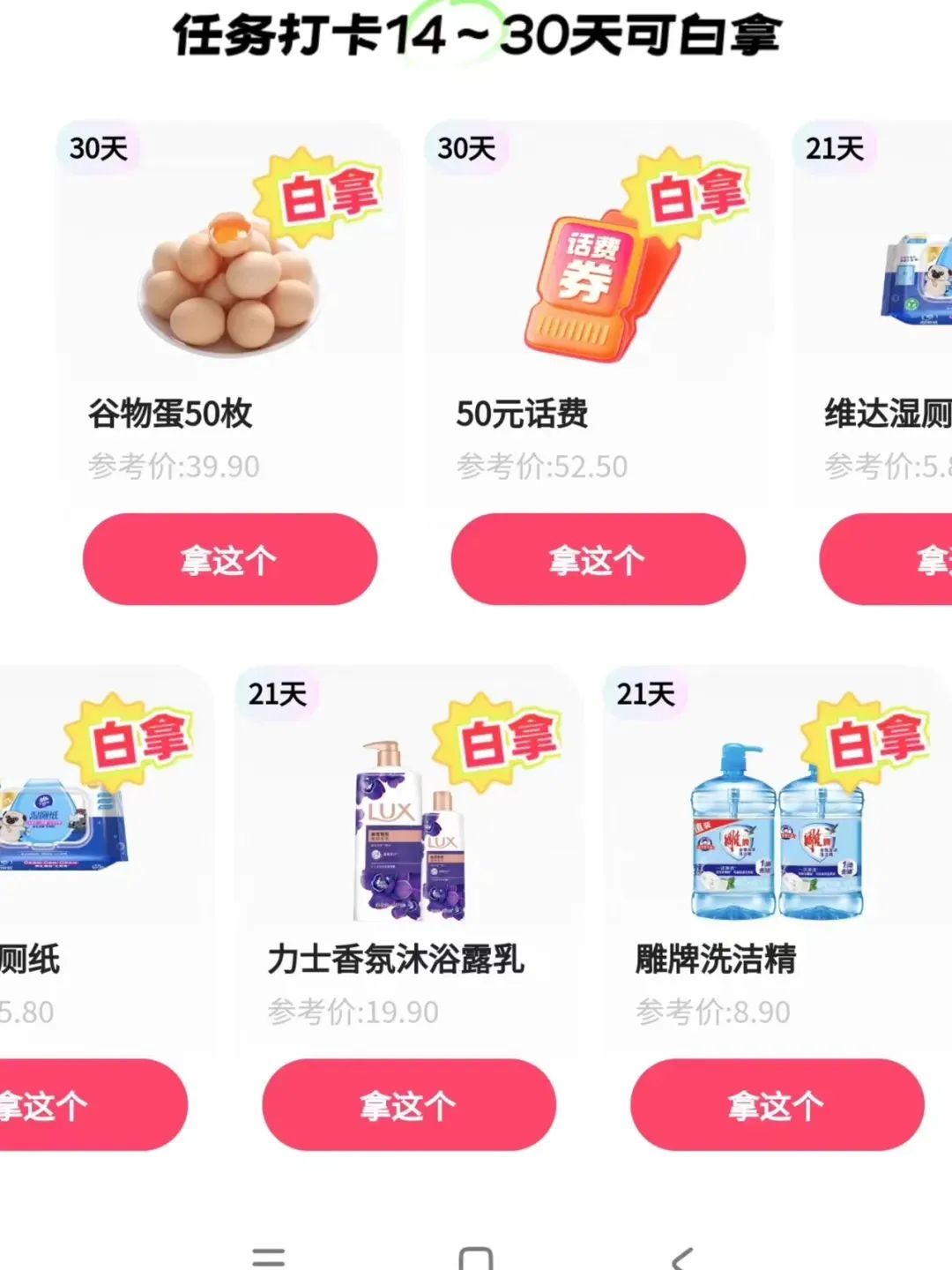Go to the home screen via the home button

[476, 1258]
